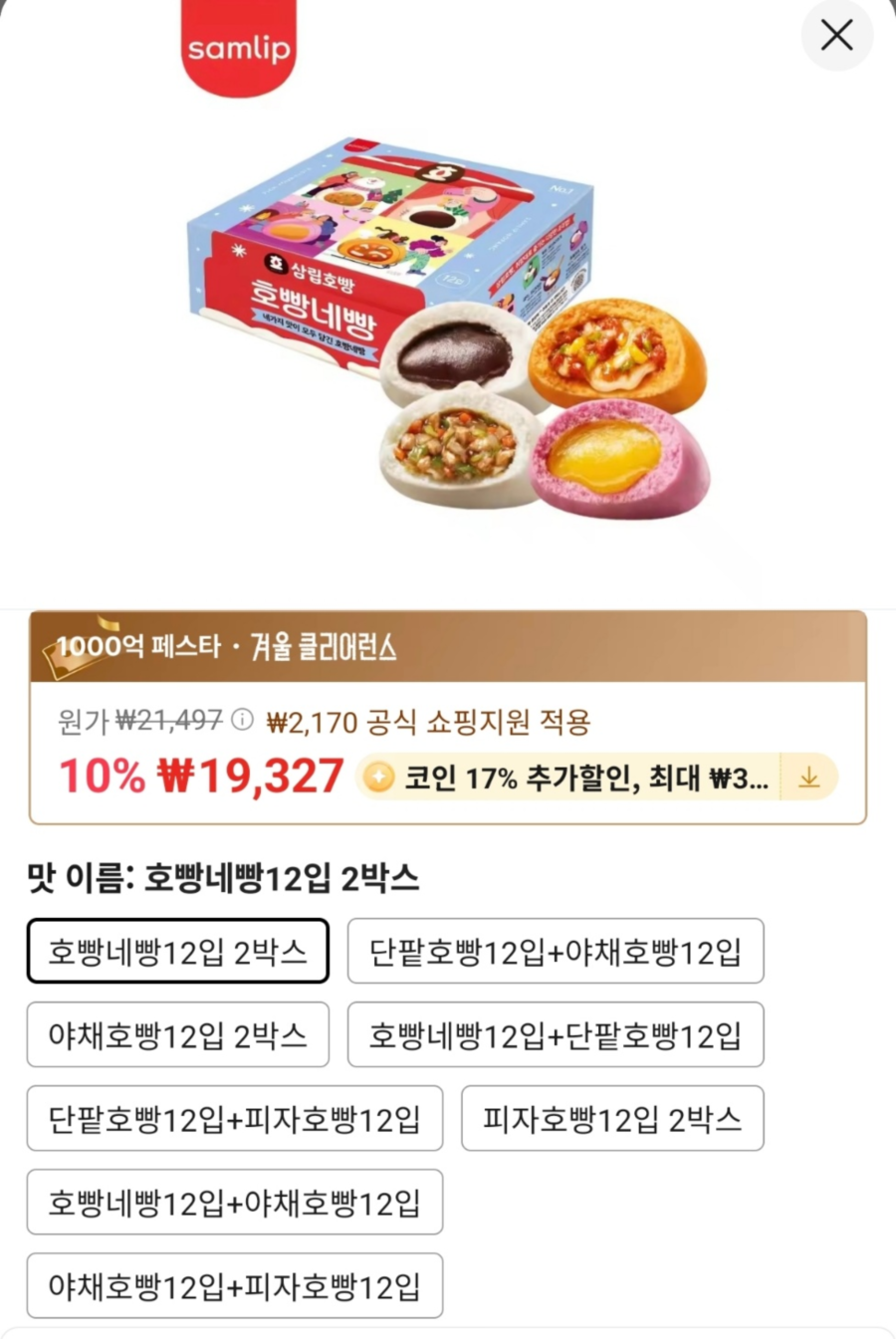Tap the ₩2,170 공식 쇼핑지원 적용 text
This screenshot has height=1339, width=896.
[x=428, y=721]
